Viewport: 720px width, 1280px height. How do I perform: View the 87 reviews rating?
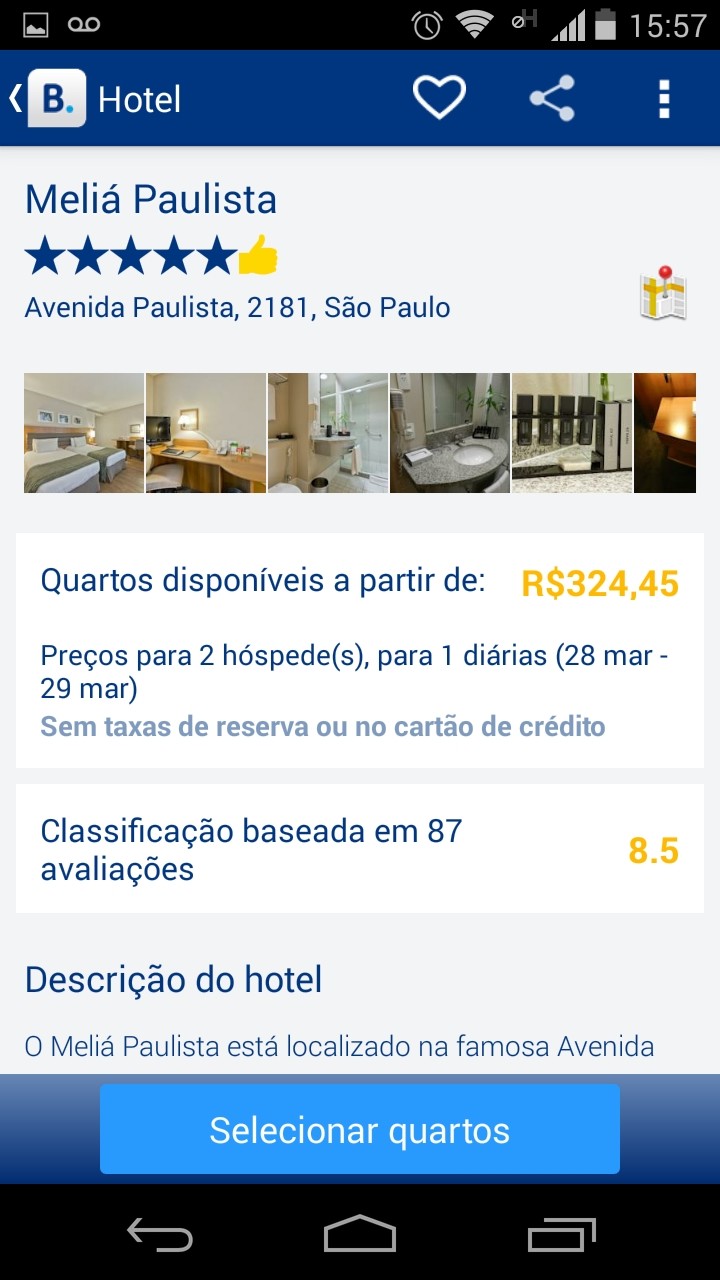(x=360, y=849)
